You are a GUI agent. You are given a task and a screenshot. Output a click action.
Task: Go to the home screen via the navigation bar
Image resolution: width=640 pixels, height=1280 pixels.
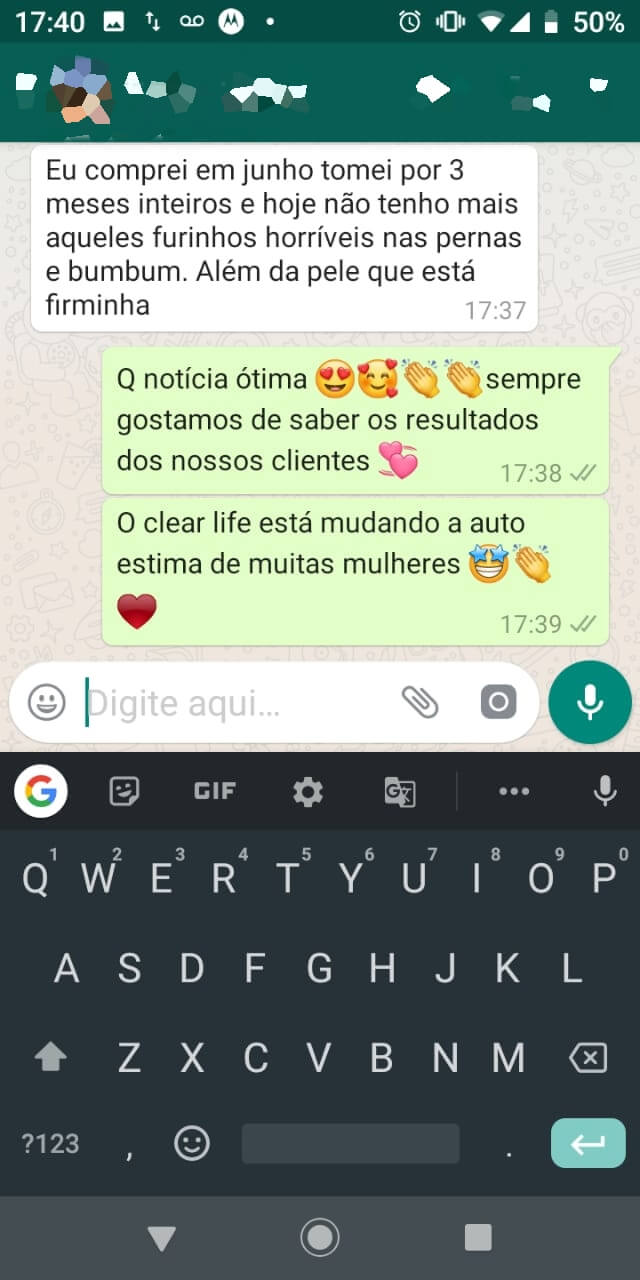pyautogui.click(x=320, y=1238)
